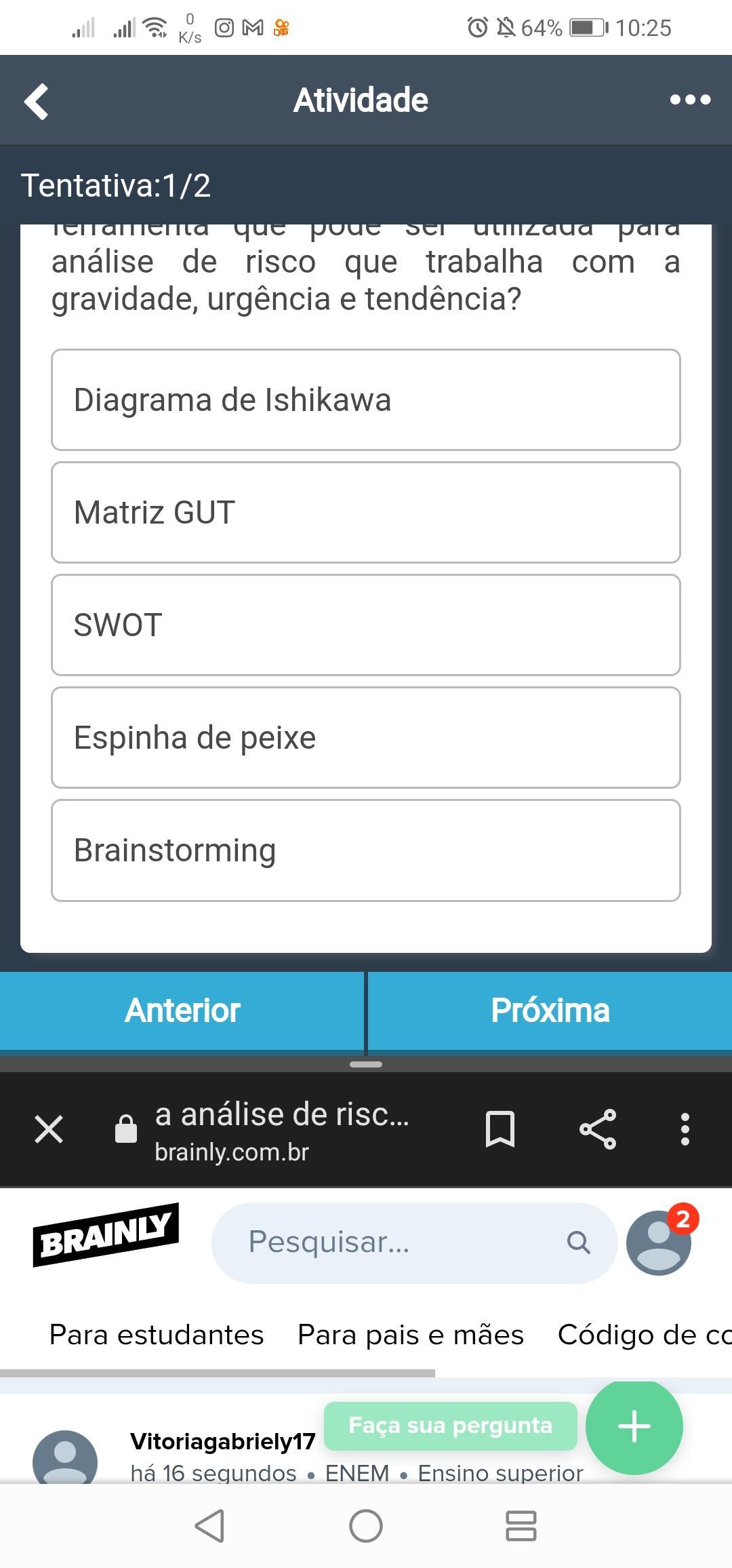Share the Brainly page link
Screen dimensions: 732x1568
click(598, 1129)
